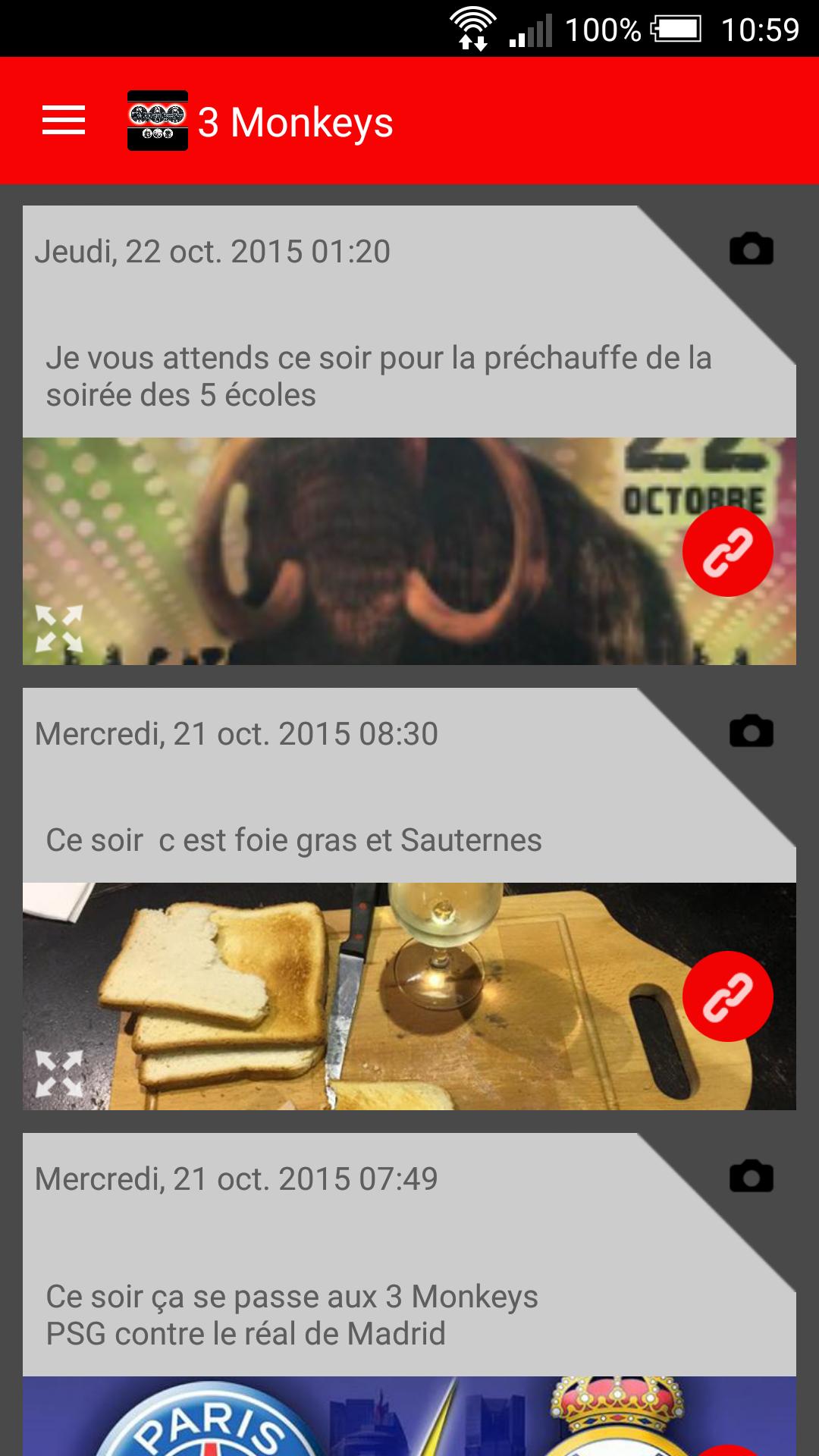
Task: Open the hamburger navigation drawer
Action: click(x=64, y=121)
